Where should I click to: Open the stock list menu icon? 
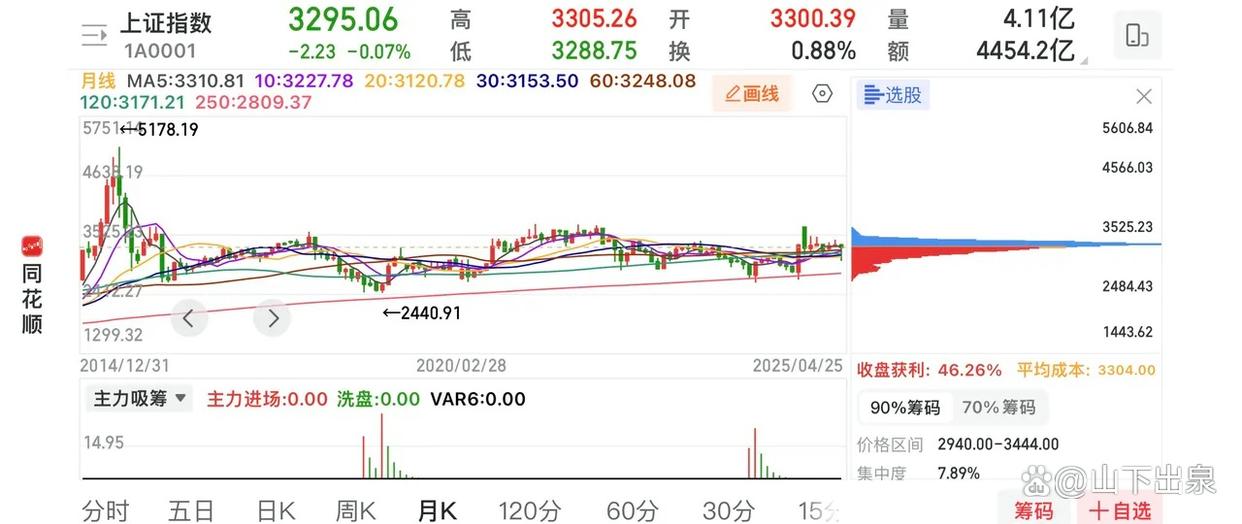pos(94,36)
